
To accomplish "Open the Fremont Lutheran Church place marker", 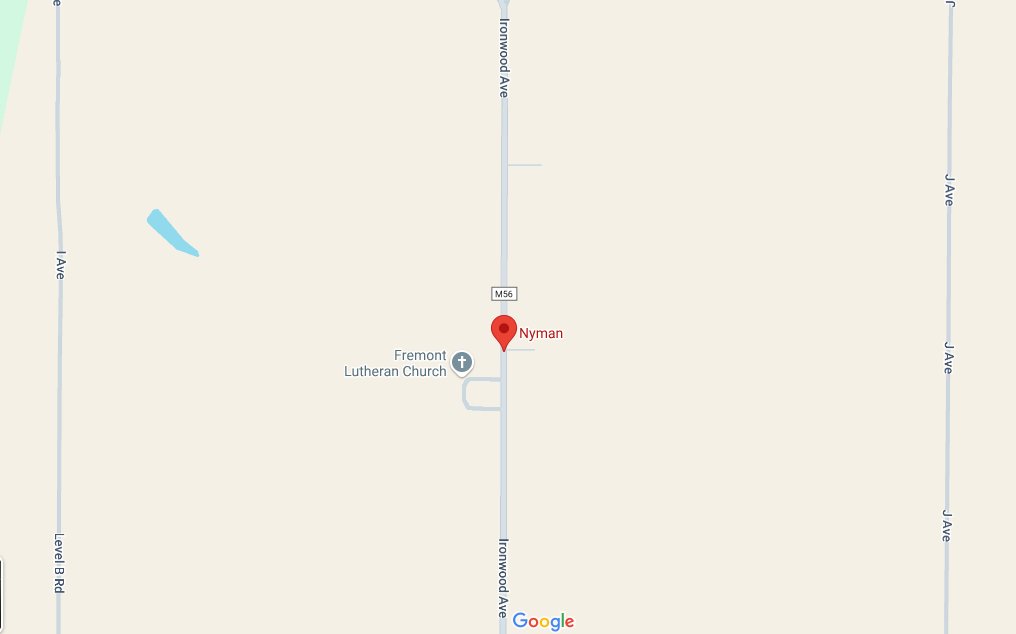I will [462, 362].
